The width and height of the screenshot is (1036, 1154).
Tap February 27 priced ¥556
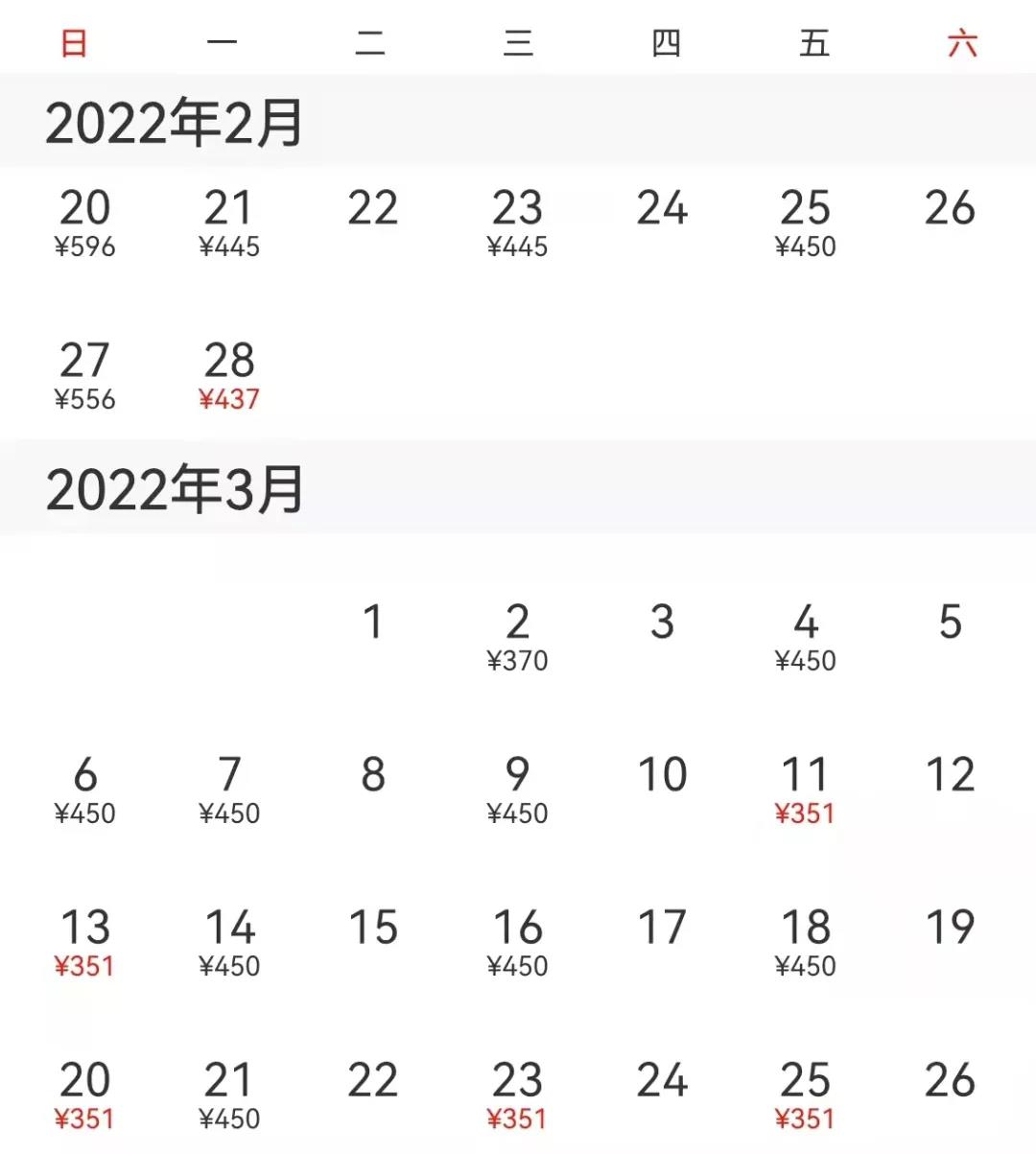click(85, 375)
